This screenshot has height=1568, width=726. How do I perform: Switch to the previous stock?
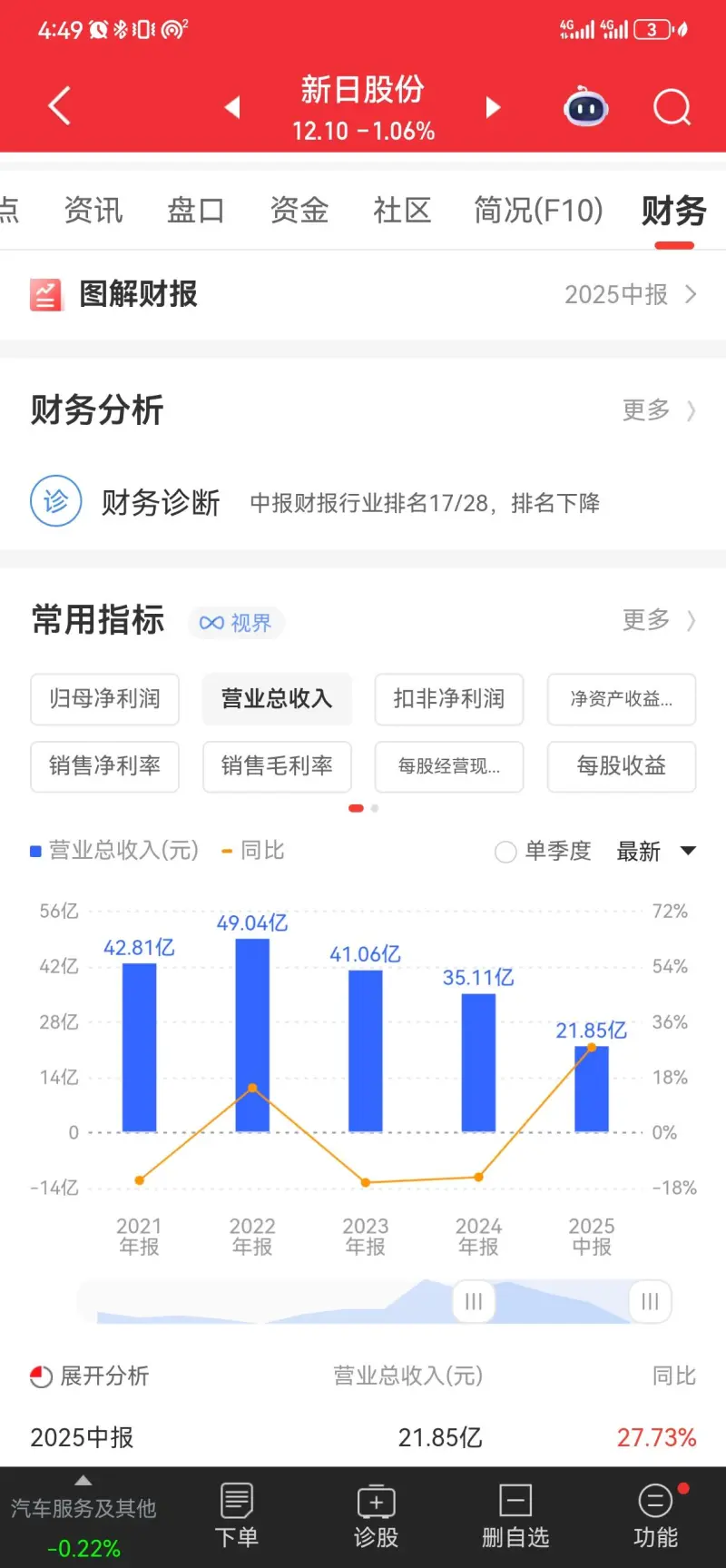pos(232,107)
